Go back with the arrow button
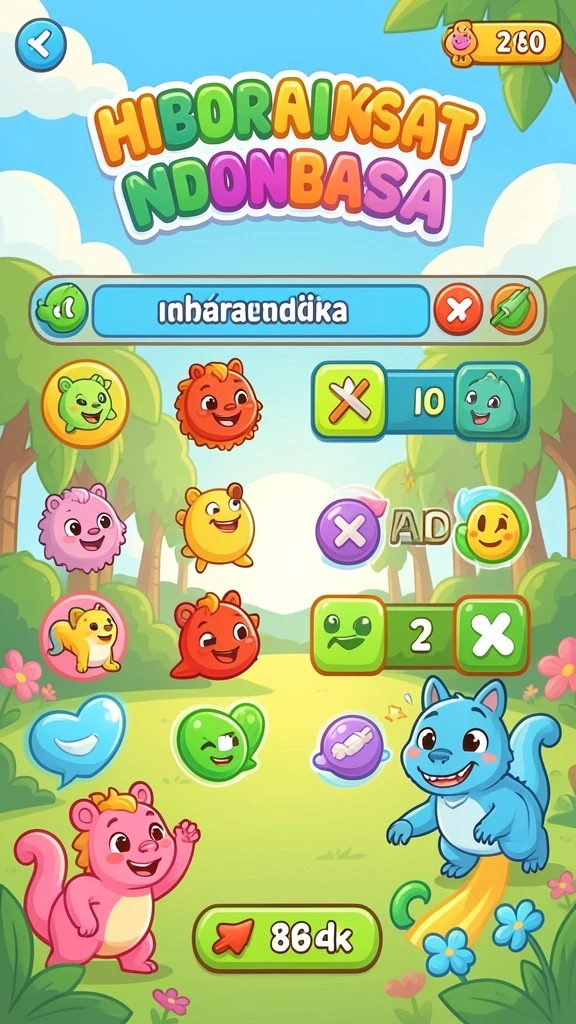The width and height of the screenshot is (576, 1024). point(40,44)
